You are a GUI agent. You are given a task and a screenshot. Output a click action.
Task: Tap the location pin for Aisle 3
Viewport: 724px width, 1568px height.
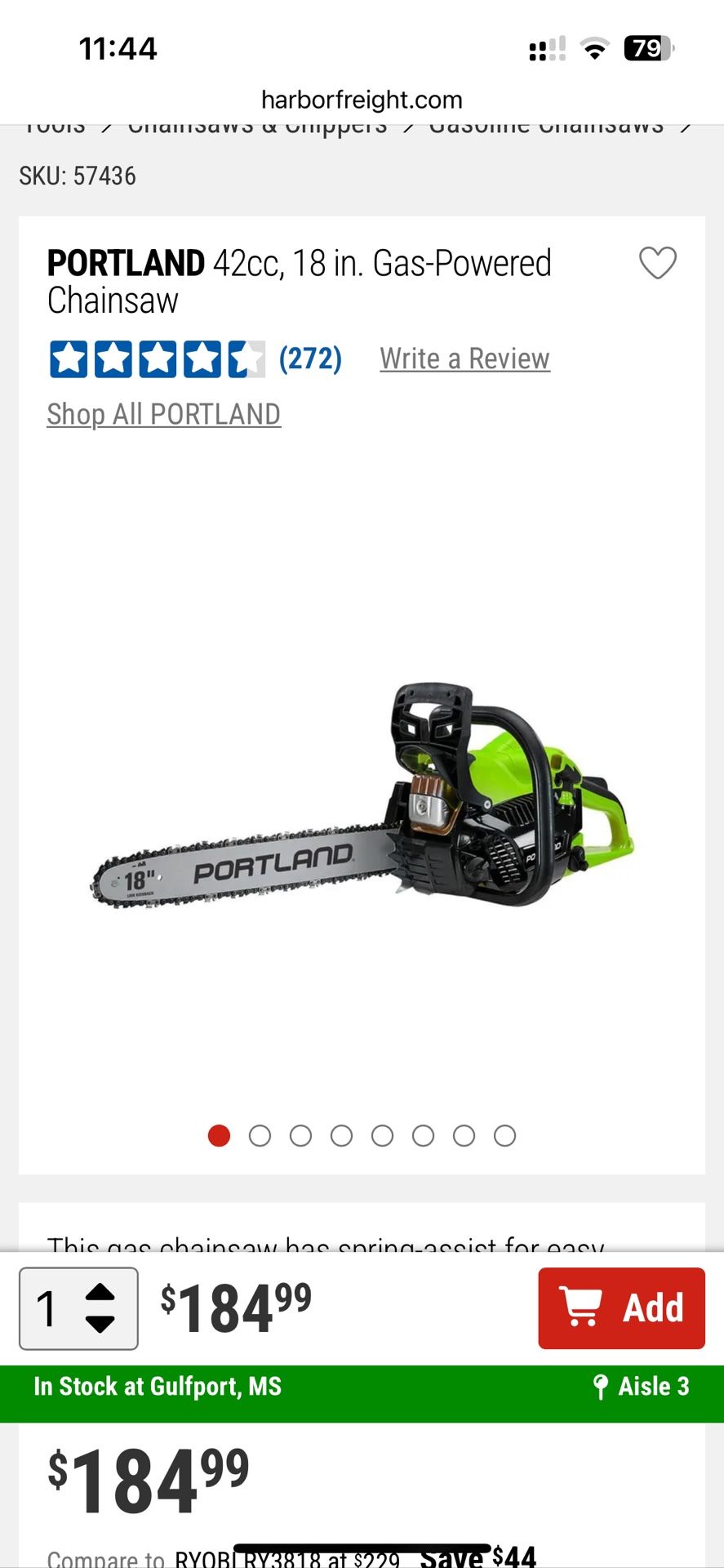[x=602, y=1386]
